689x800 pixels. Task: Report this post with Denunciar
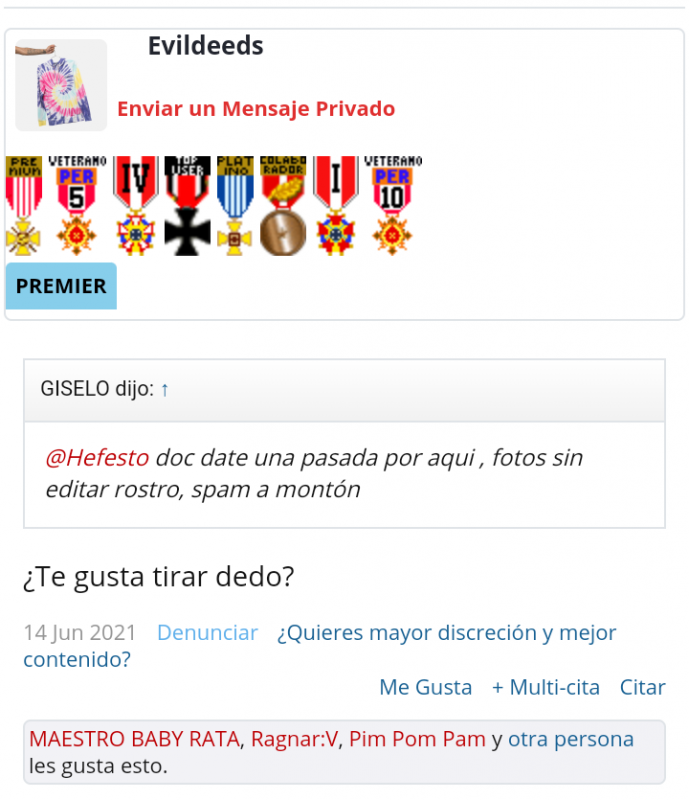click(207, 633)
